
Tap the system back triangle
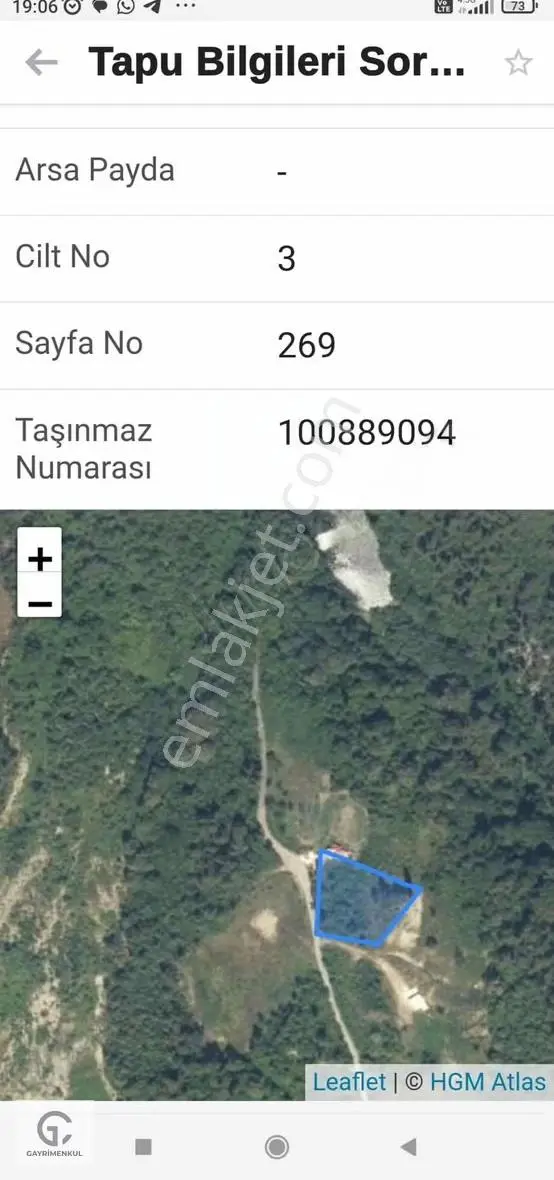coord(409,1147)
